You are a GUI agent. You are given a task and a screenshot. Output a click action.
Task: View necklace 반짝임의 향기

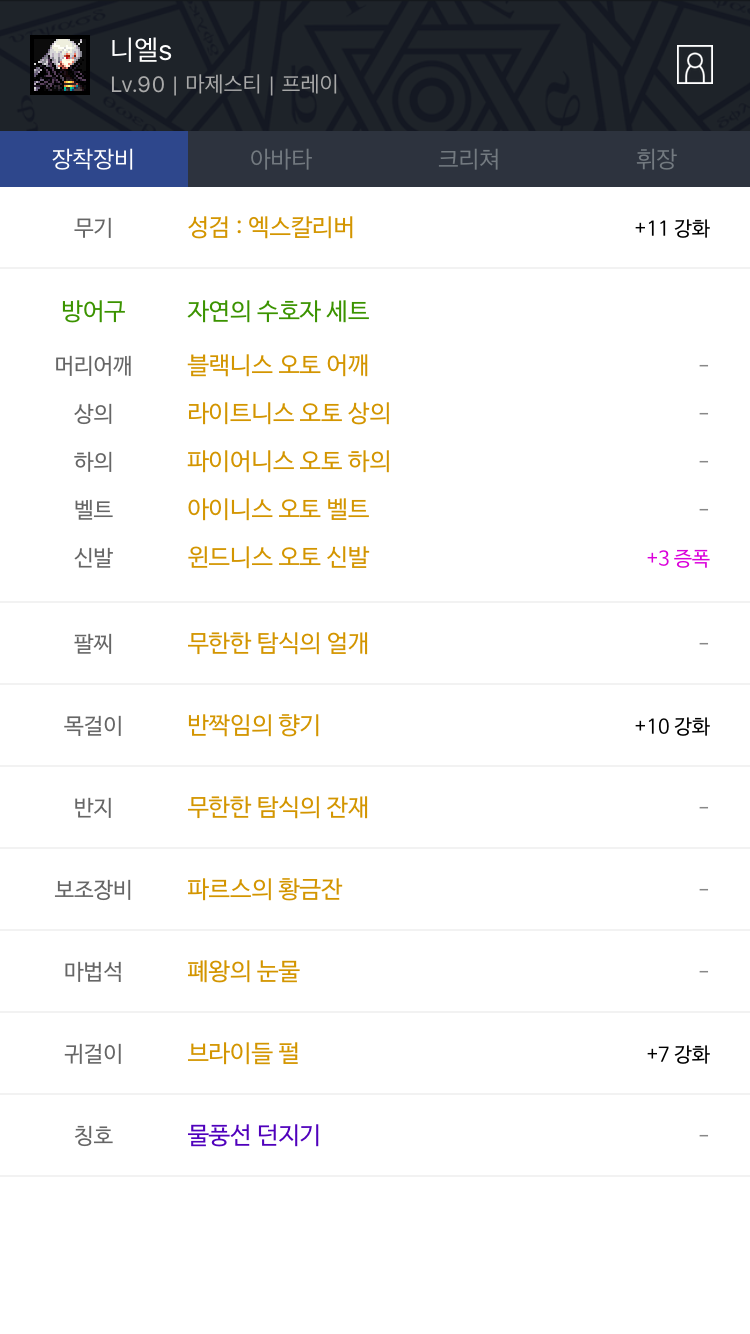(254, 725)
